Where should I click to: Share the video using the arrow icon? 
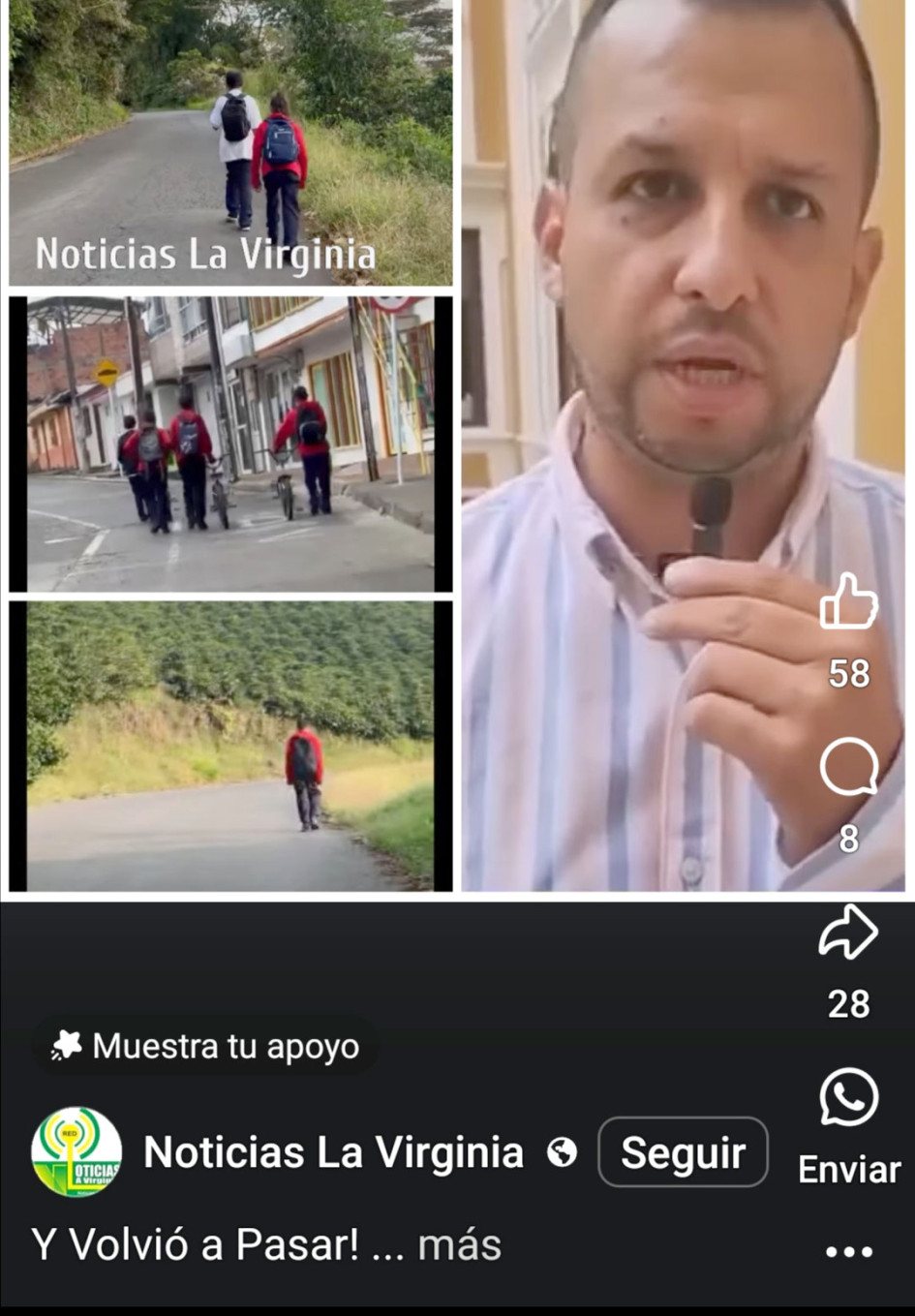click(848, 933)
